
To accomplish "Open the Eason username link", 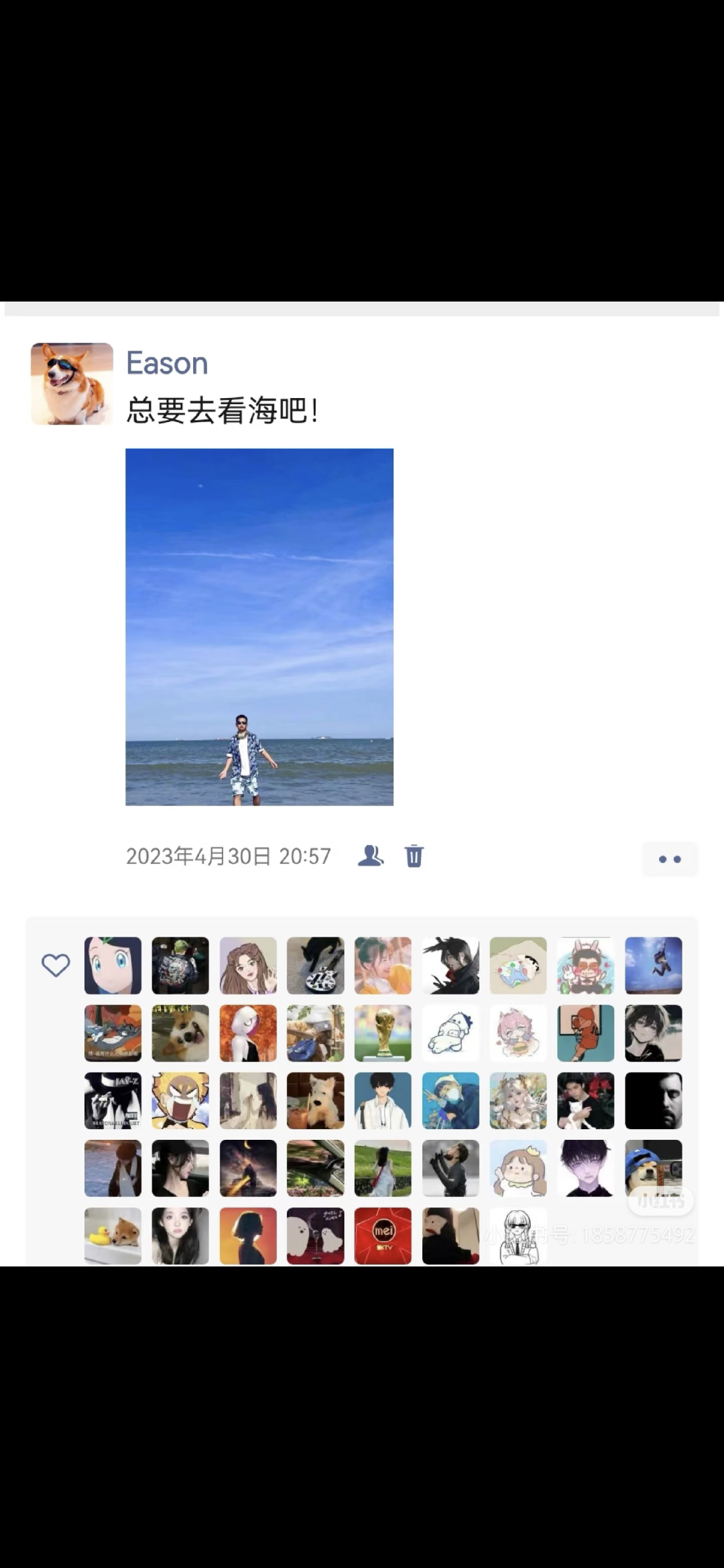I will 167,363.
